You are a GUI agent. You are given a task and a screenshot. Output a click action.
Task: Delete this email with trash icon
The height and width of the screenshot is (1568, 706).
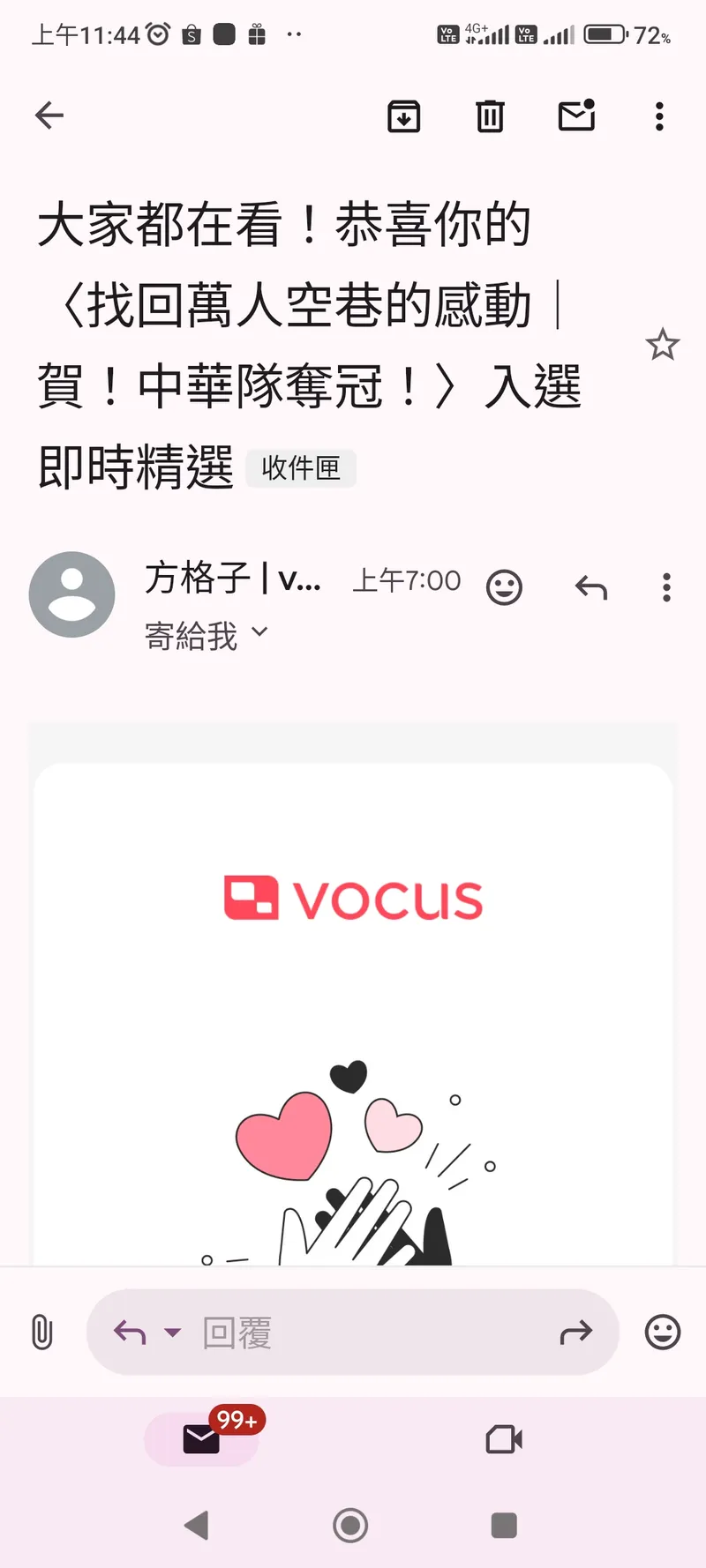pyautogui.click(x=490, y=116)
